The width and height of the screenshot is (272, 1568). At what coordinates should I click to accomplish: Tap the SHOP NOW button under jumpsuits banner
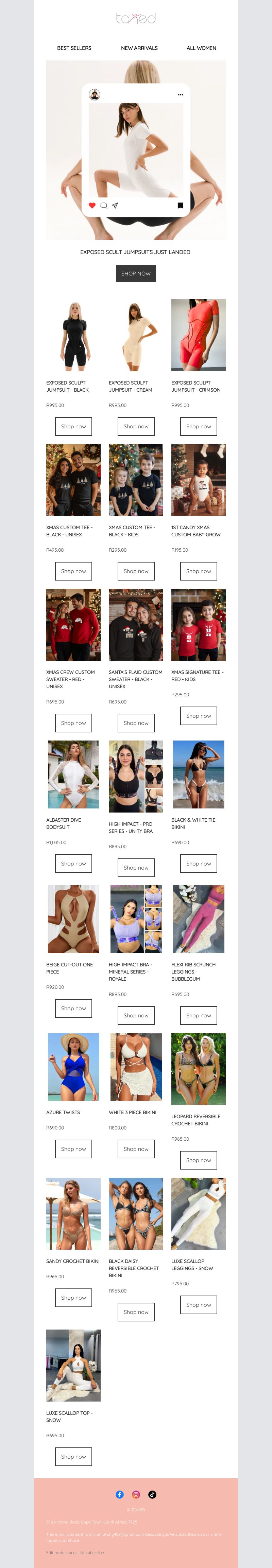pyautogui.click(x=135, y=274)
